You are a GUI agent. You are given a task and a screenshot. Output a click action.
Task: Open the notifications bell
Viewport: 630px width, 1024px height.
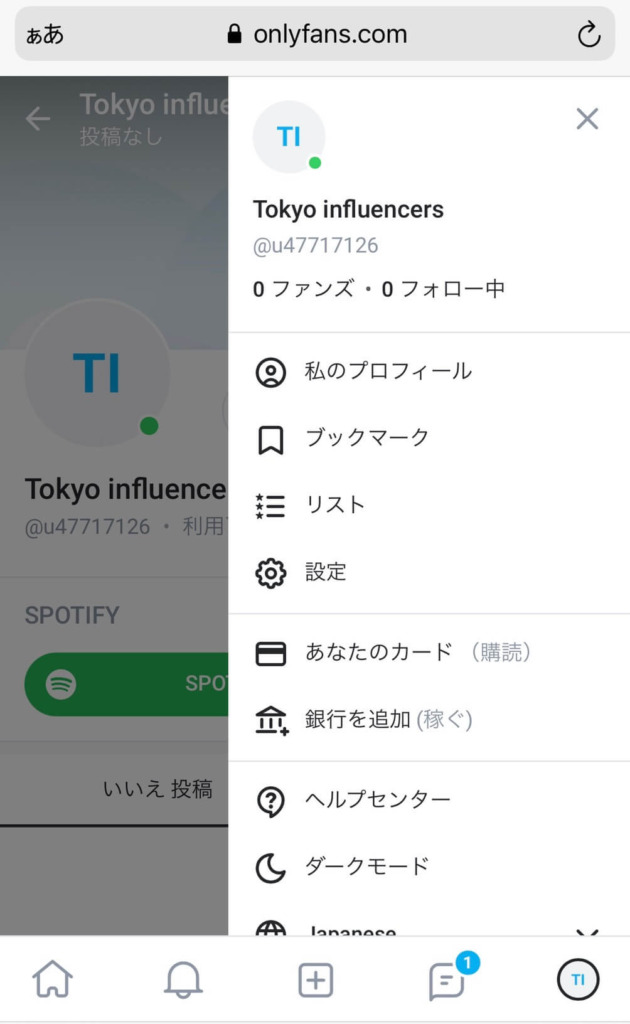click(183, 979)
